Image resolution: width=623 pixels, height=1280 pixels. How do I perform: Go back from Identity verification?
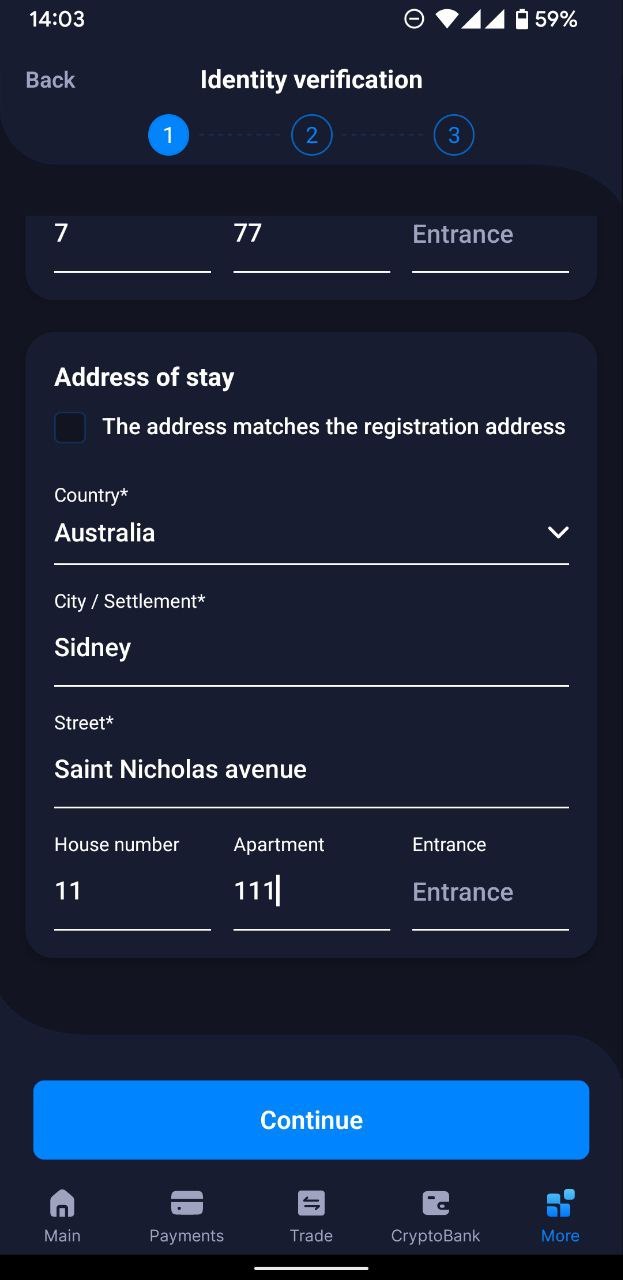pyautogui.click(x=50, y=80)
